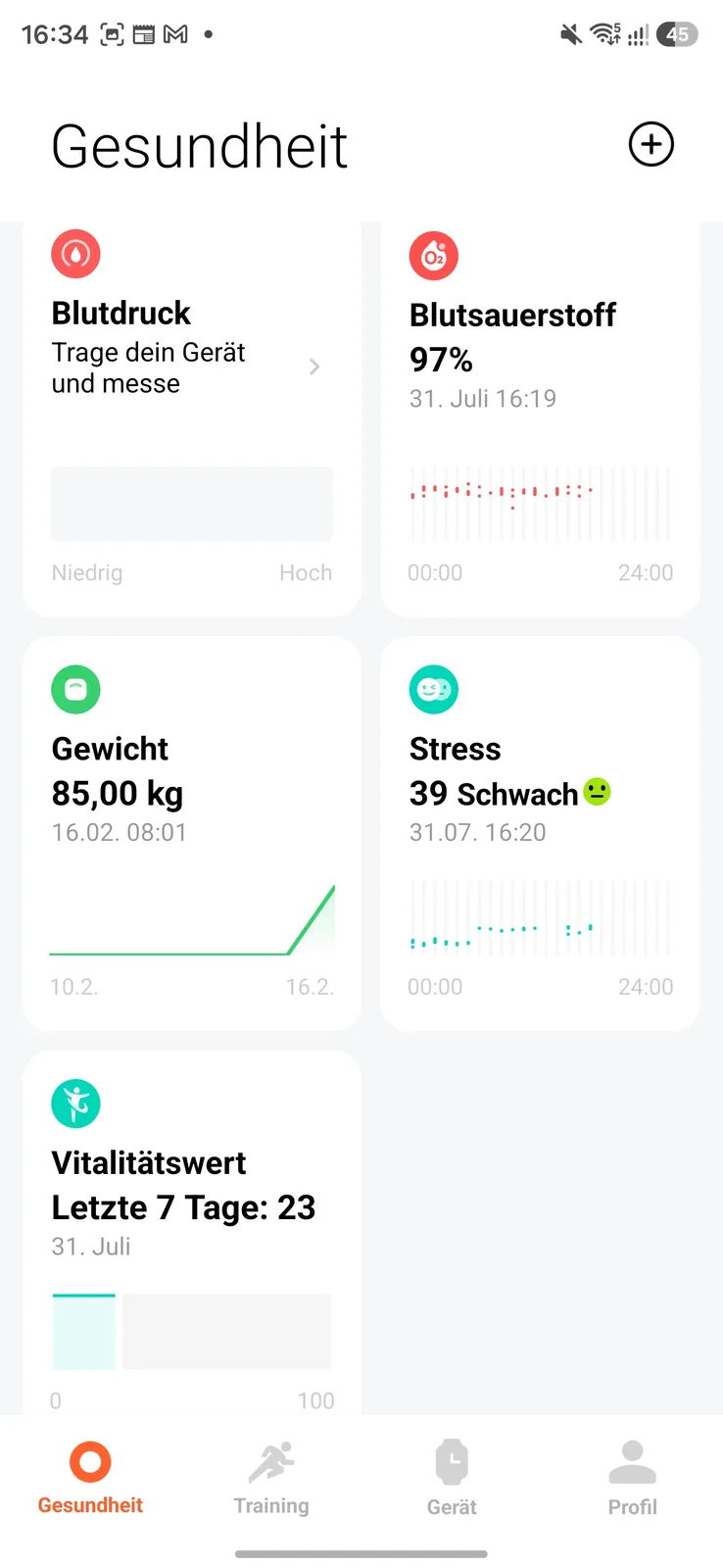
Task: Switch to the Training tab
Action: [271, 1478]
